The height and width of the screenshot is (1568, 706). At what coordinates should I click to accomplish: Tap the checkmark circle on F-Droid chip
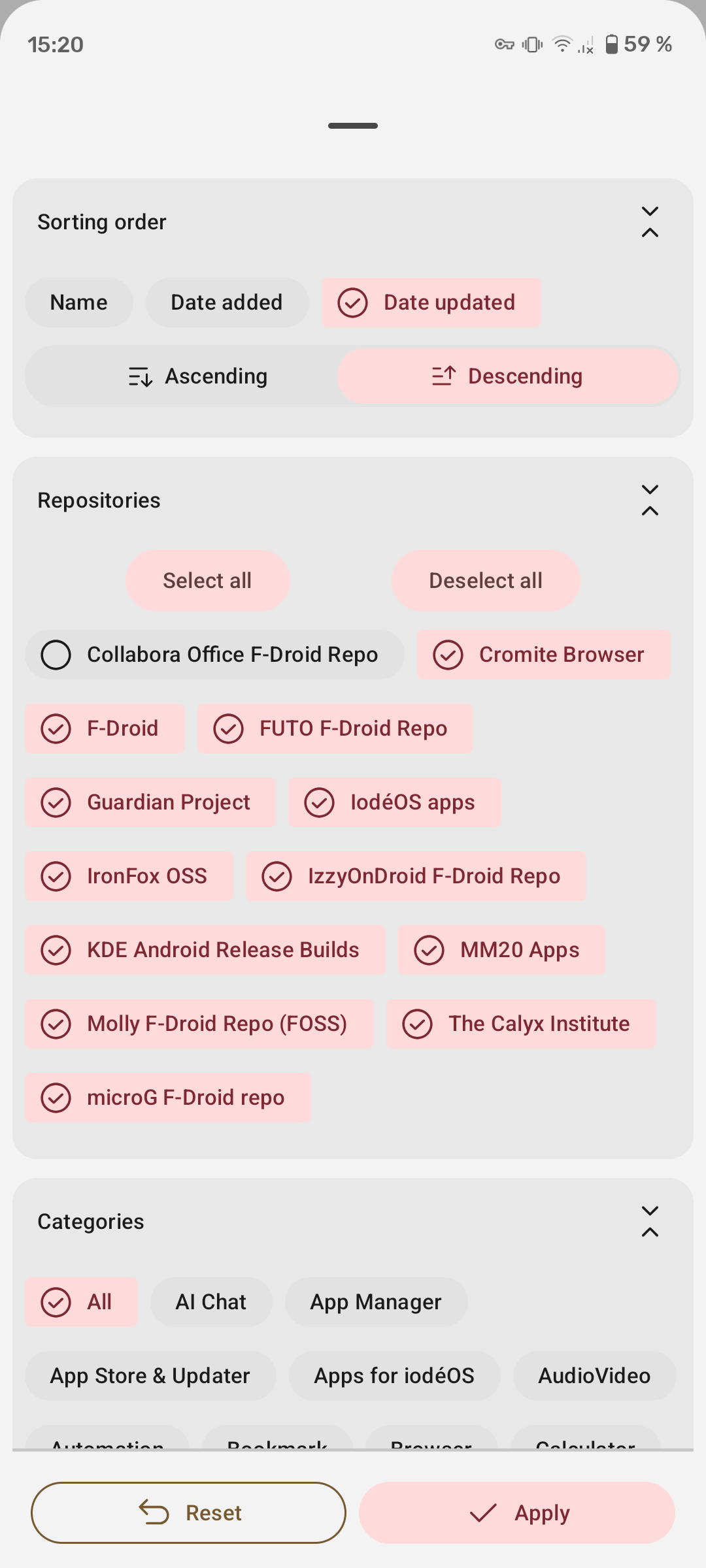tap(56, 728)
